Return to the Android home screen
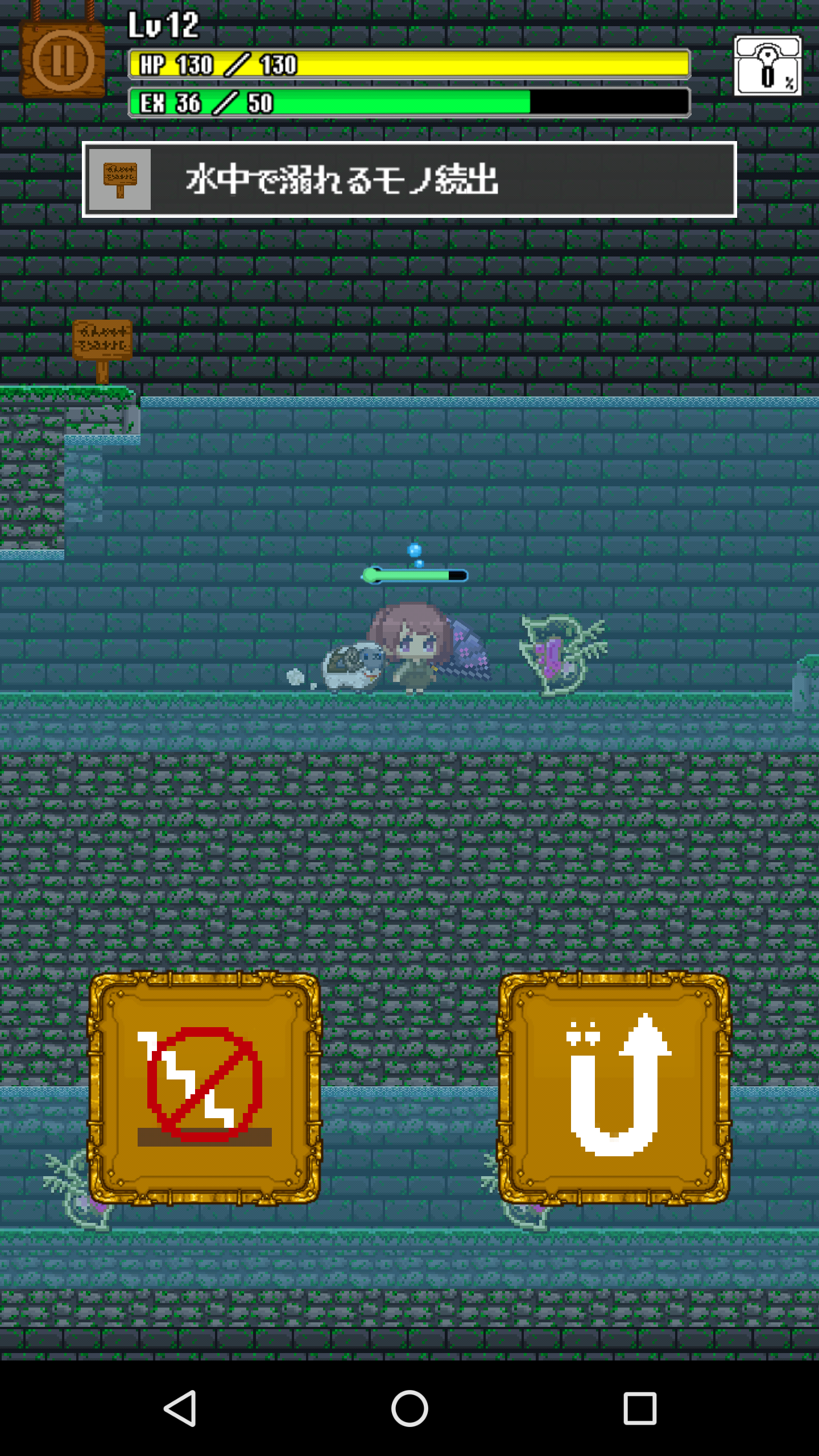Viewport: 819px width, 1456px height. [409, 1408]
